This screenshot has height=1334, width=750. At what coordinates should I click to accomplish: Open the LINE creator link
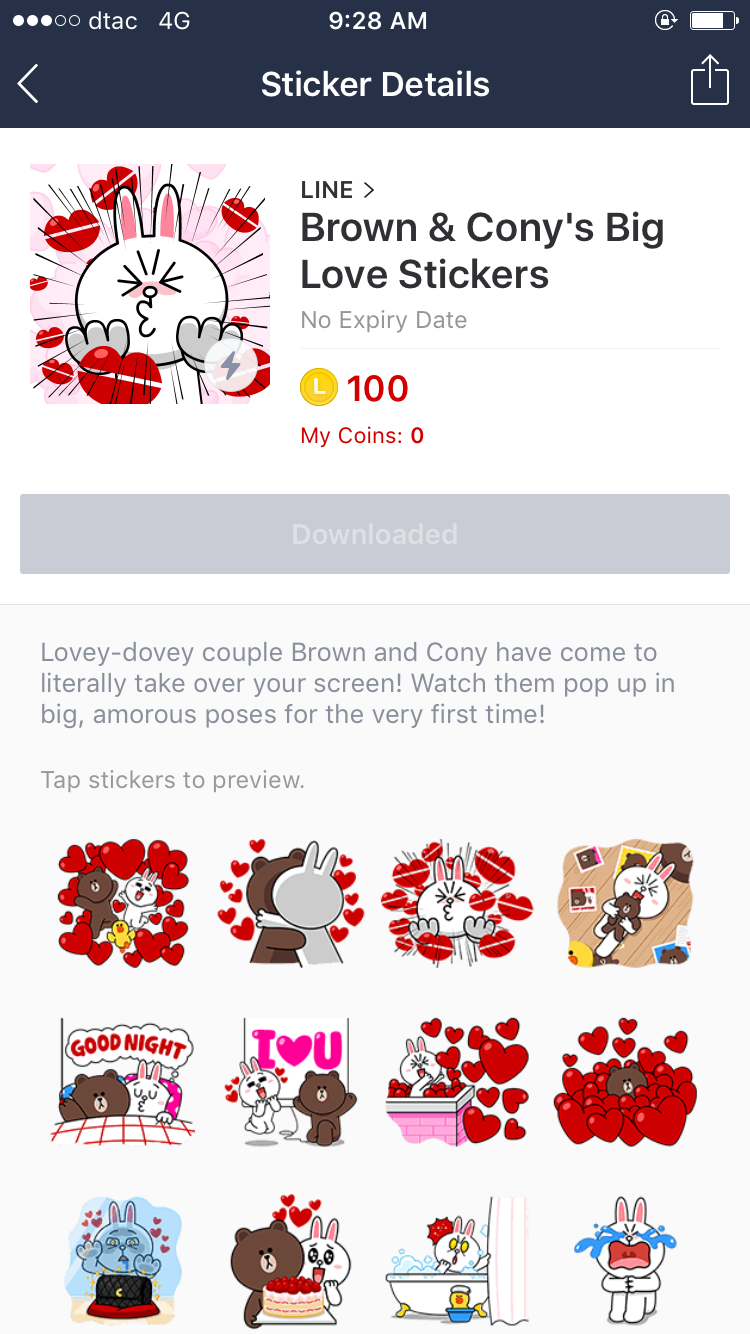pyautogui.click(x=337, y=190)
